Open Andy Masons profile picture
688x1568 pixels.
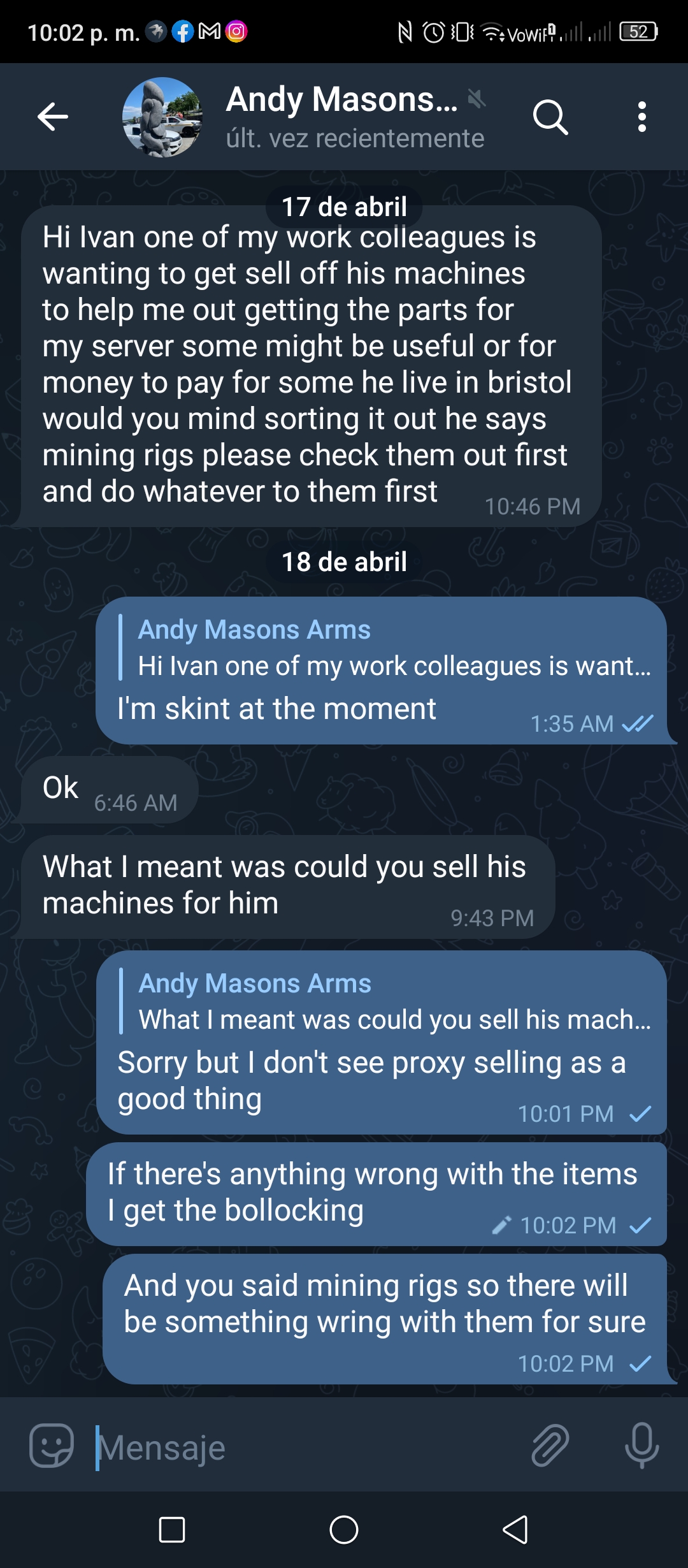click(162, 117)
